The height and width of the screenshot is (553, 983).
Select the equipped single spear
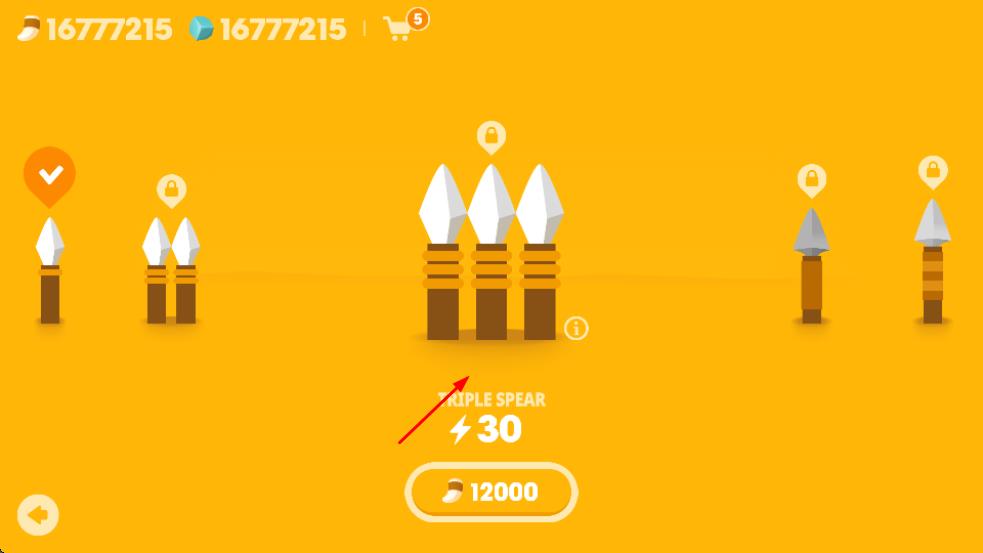(x=50, y=270)
